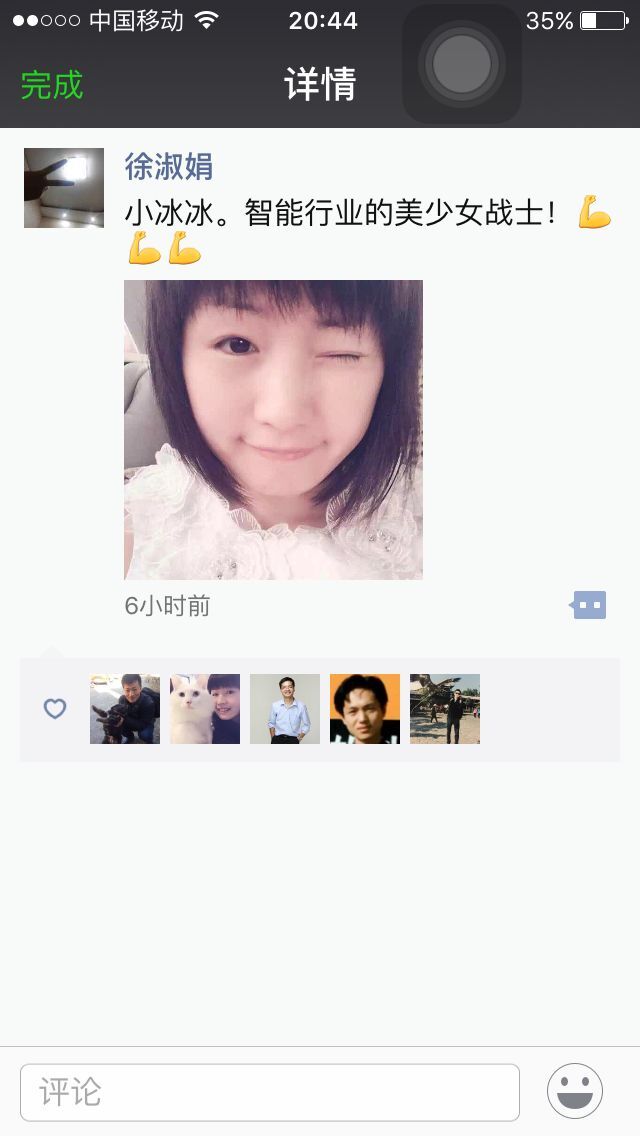
Task: Tap 完成 to close the details
Action: pos(52,85)
